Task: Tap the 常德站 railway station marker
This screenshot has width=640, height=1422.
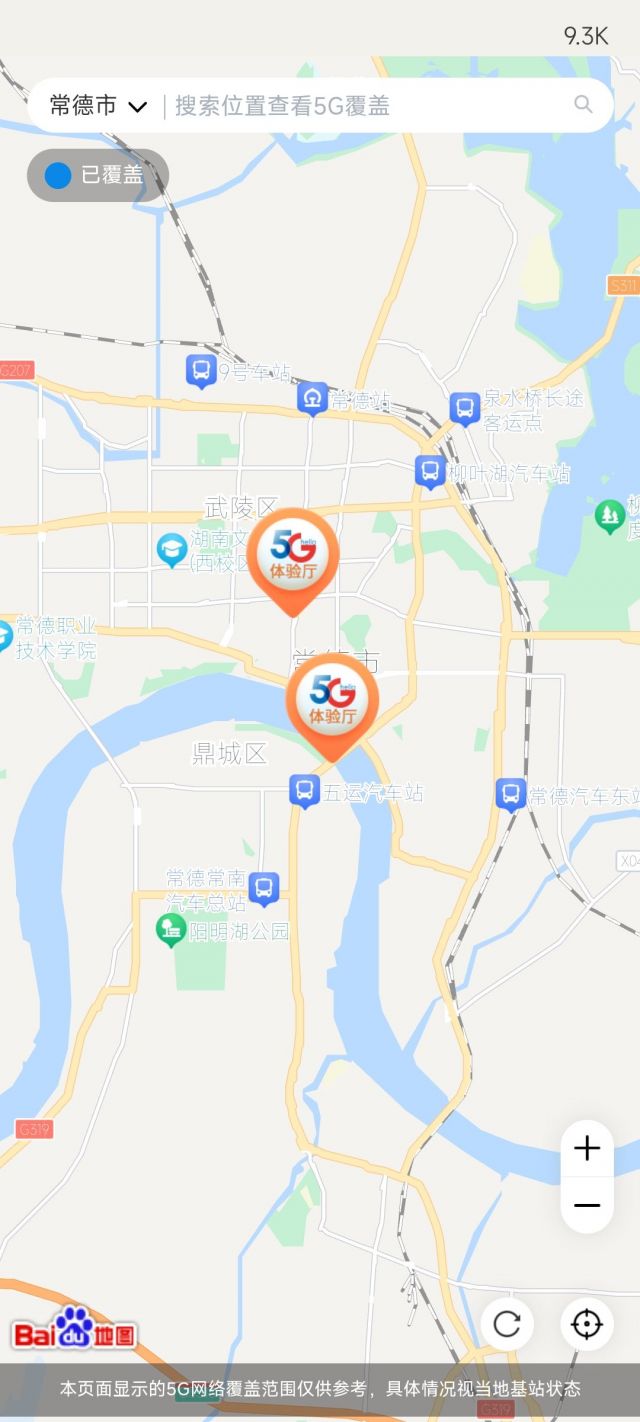Action: pos(313,398)
